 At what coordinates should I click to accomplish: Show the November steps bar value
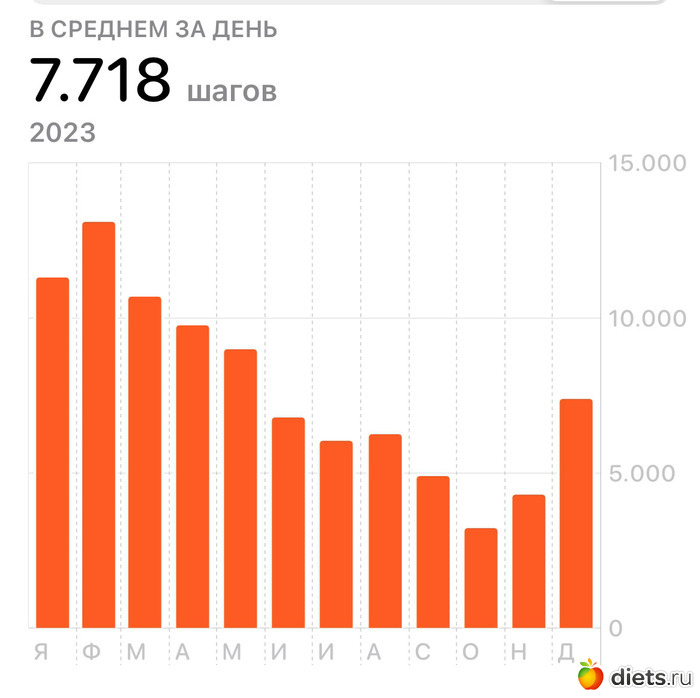(x=528, y=561)
